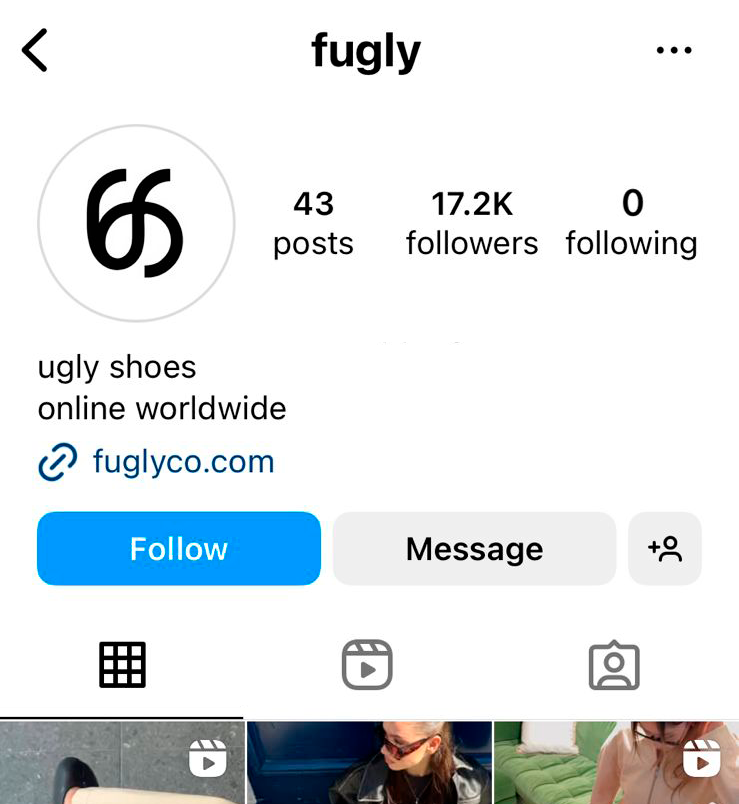View fugly's profile picture
Image resolution: width=739 pixels, height=804 pixels.
[136, 223]
